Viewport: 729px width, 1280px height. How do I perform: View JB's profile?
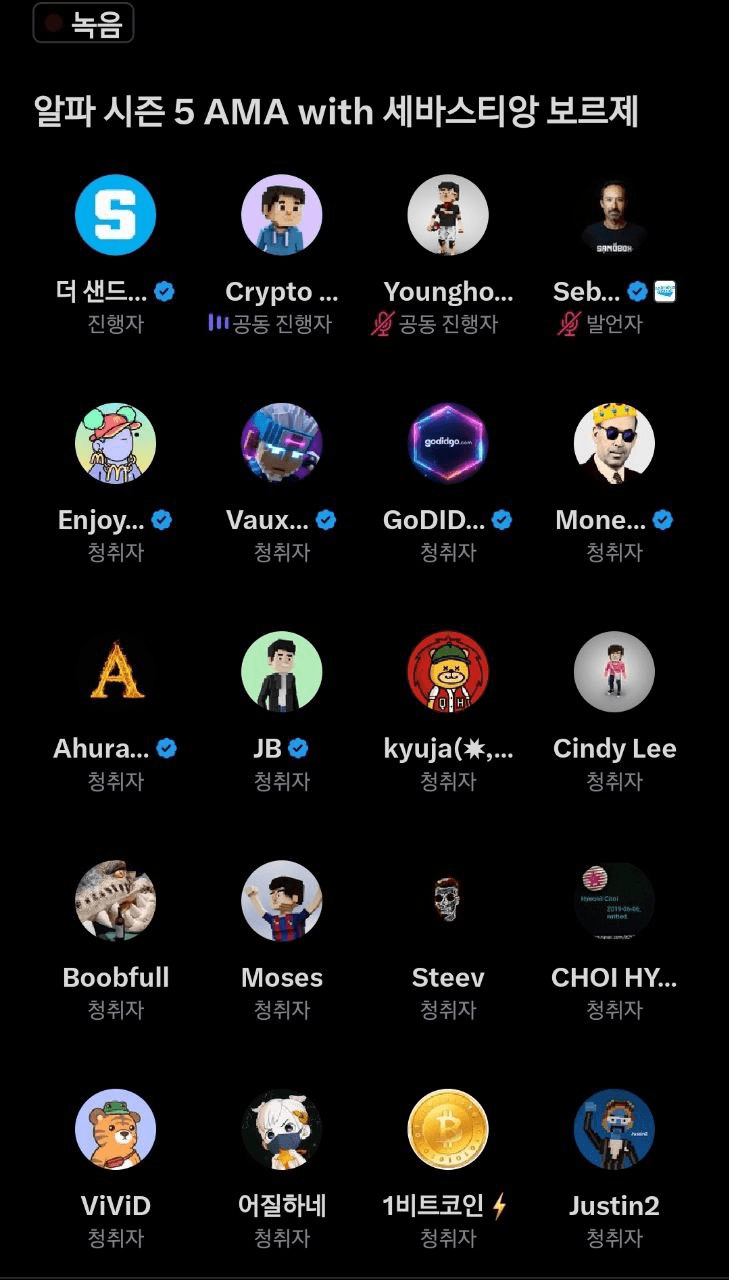[282, 671]
